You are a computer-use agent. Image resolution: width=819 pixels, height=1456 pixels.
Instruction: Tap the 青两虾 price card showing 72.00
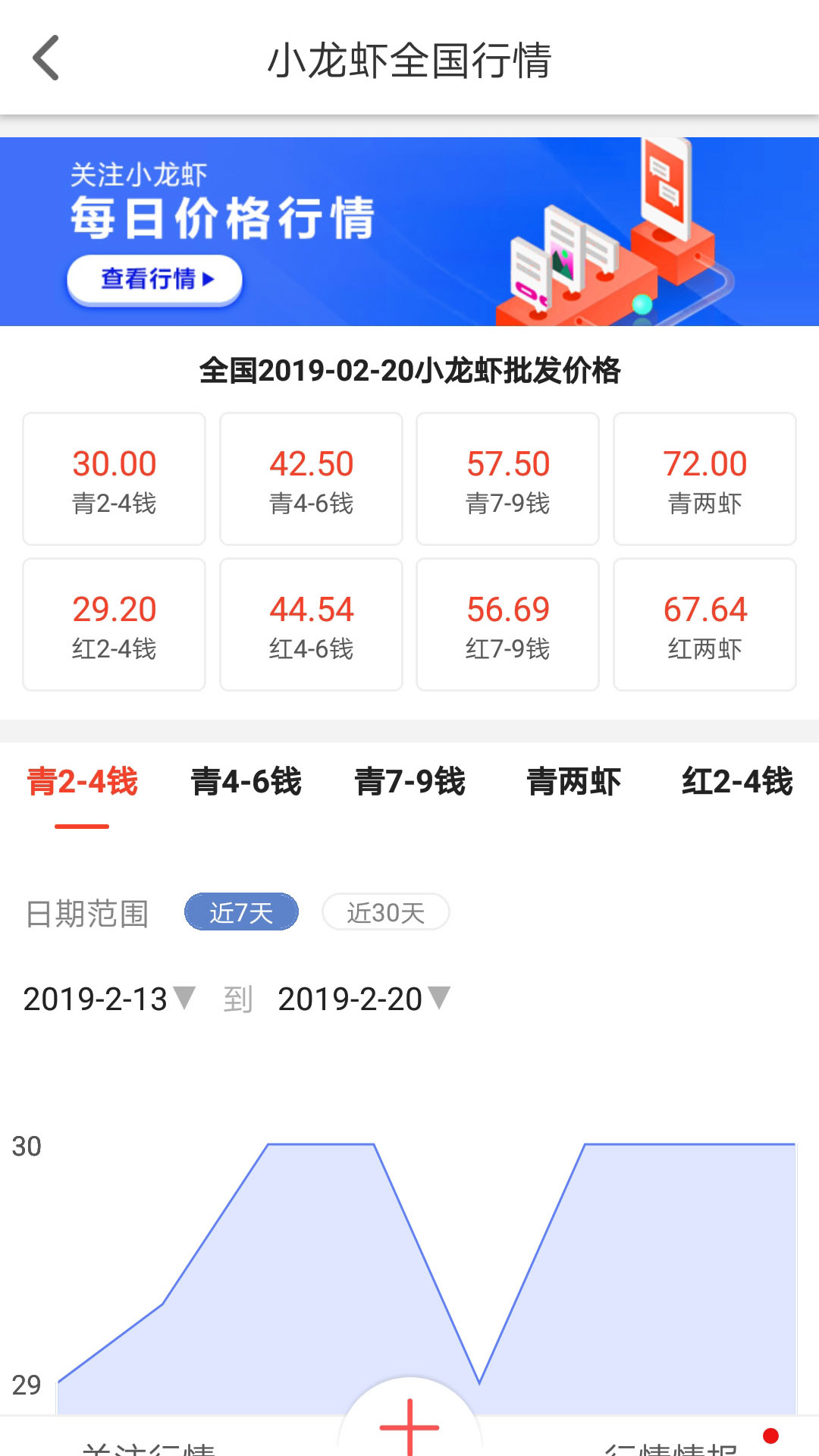point(704,478)
